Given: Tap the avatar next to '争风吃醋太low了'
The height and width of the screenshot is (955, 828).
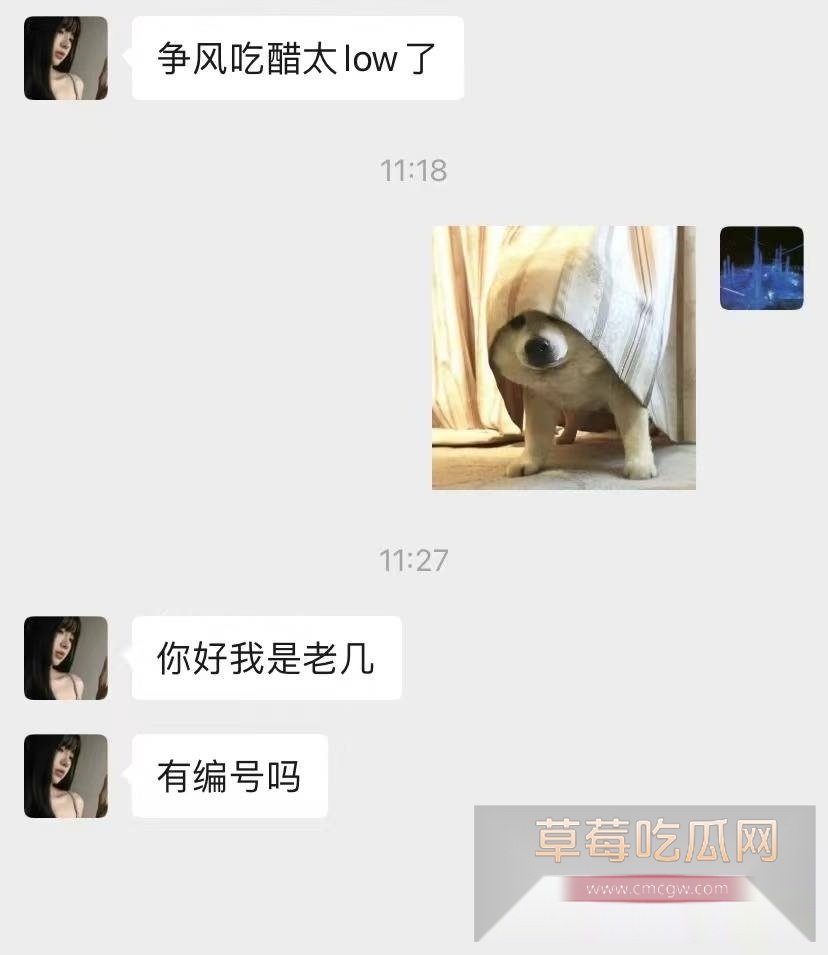Looking at the screenshot, I should (x=66, y=58).
